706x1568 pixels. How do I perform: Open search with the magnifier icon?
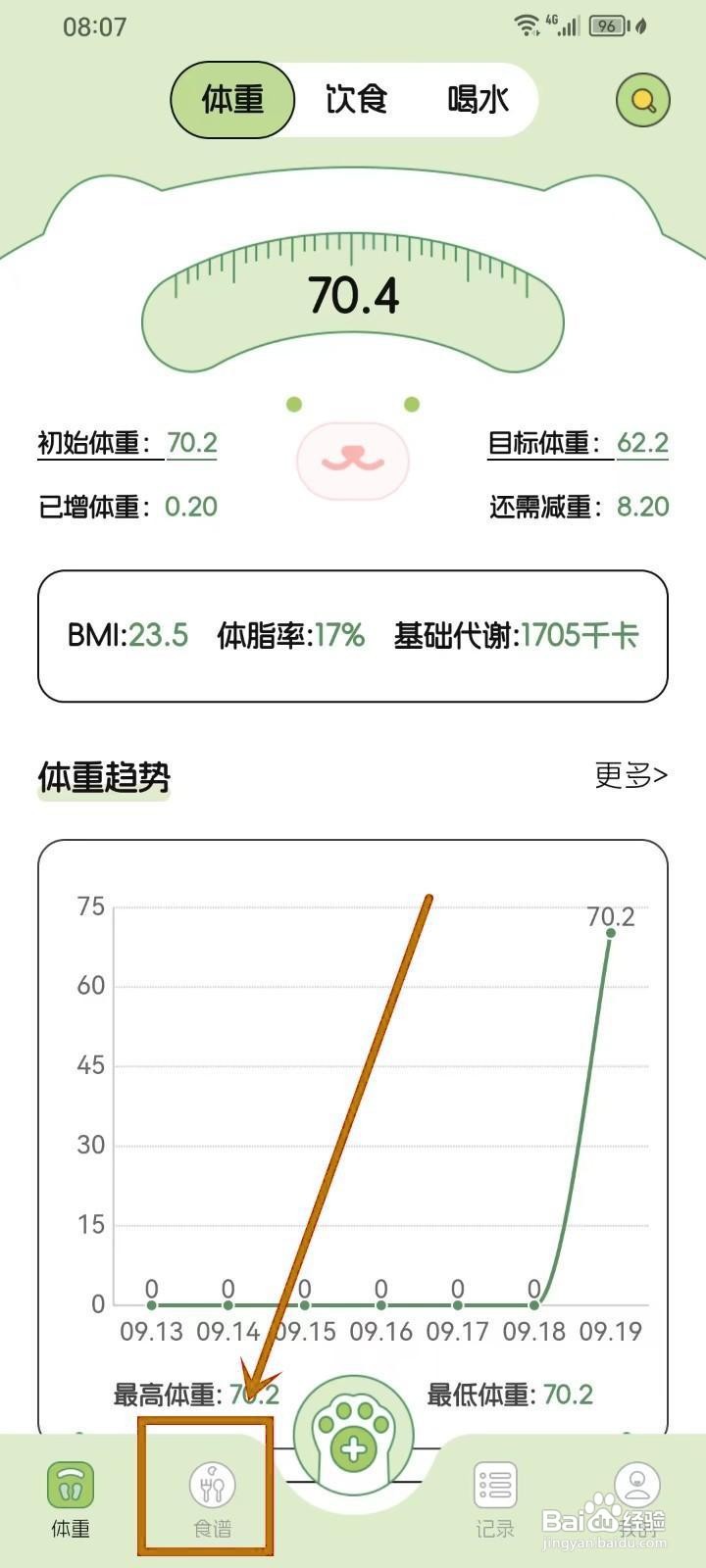tap(642, 100)
